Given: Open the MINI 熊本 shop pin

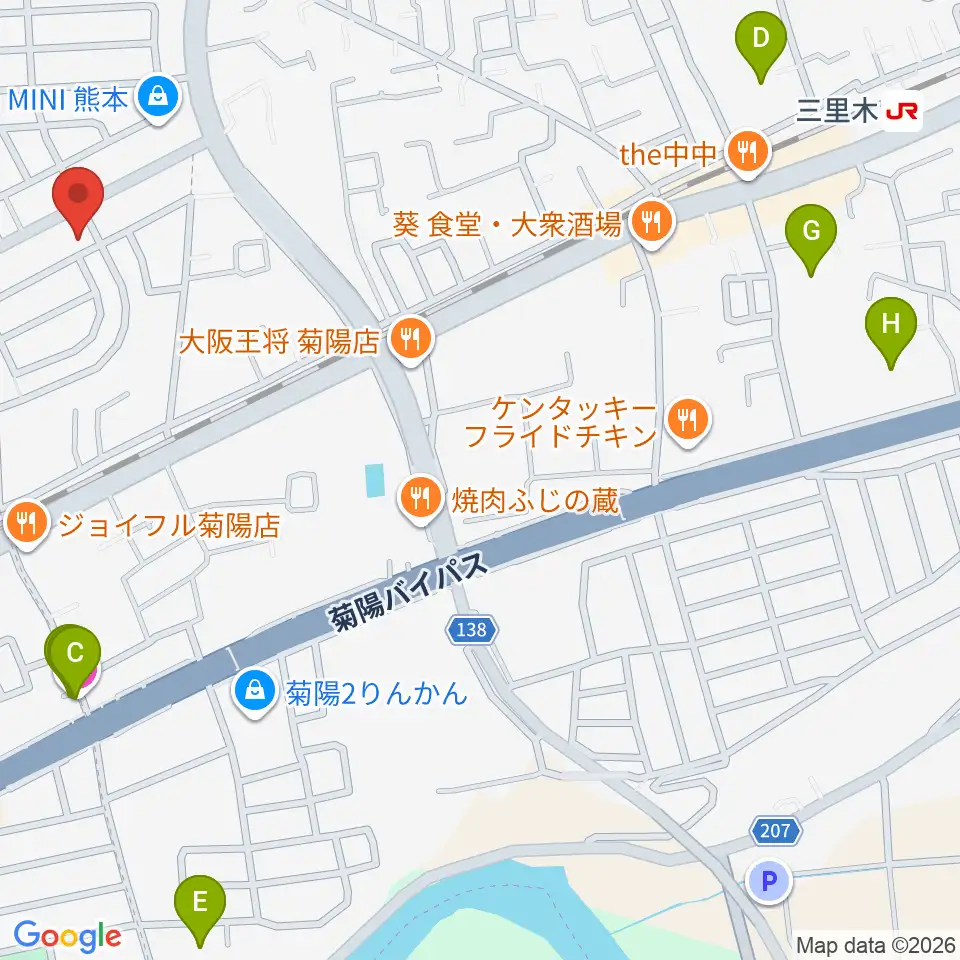Looking at the screenshot, I should pos(158,98).
